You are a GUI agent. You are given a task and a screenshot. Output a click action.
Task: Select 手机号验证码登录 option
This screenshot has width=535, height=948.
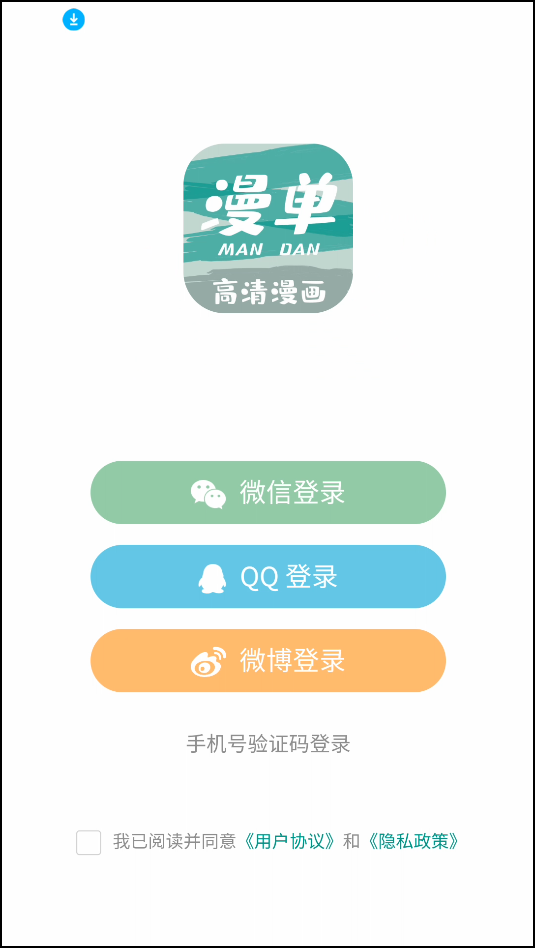pos(268,744)
